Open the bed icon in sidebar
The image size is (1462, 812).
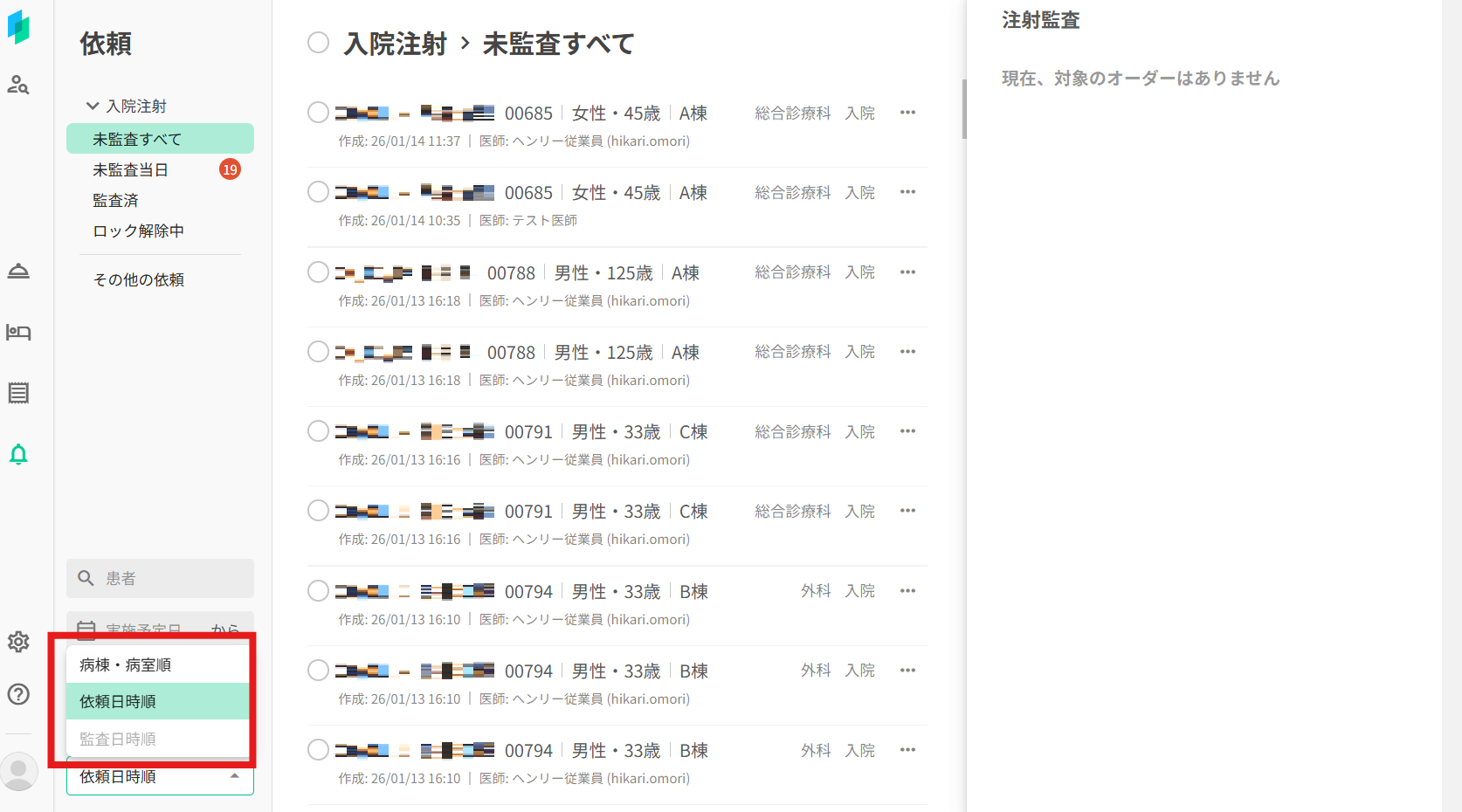tap(18, 332)
